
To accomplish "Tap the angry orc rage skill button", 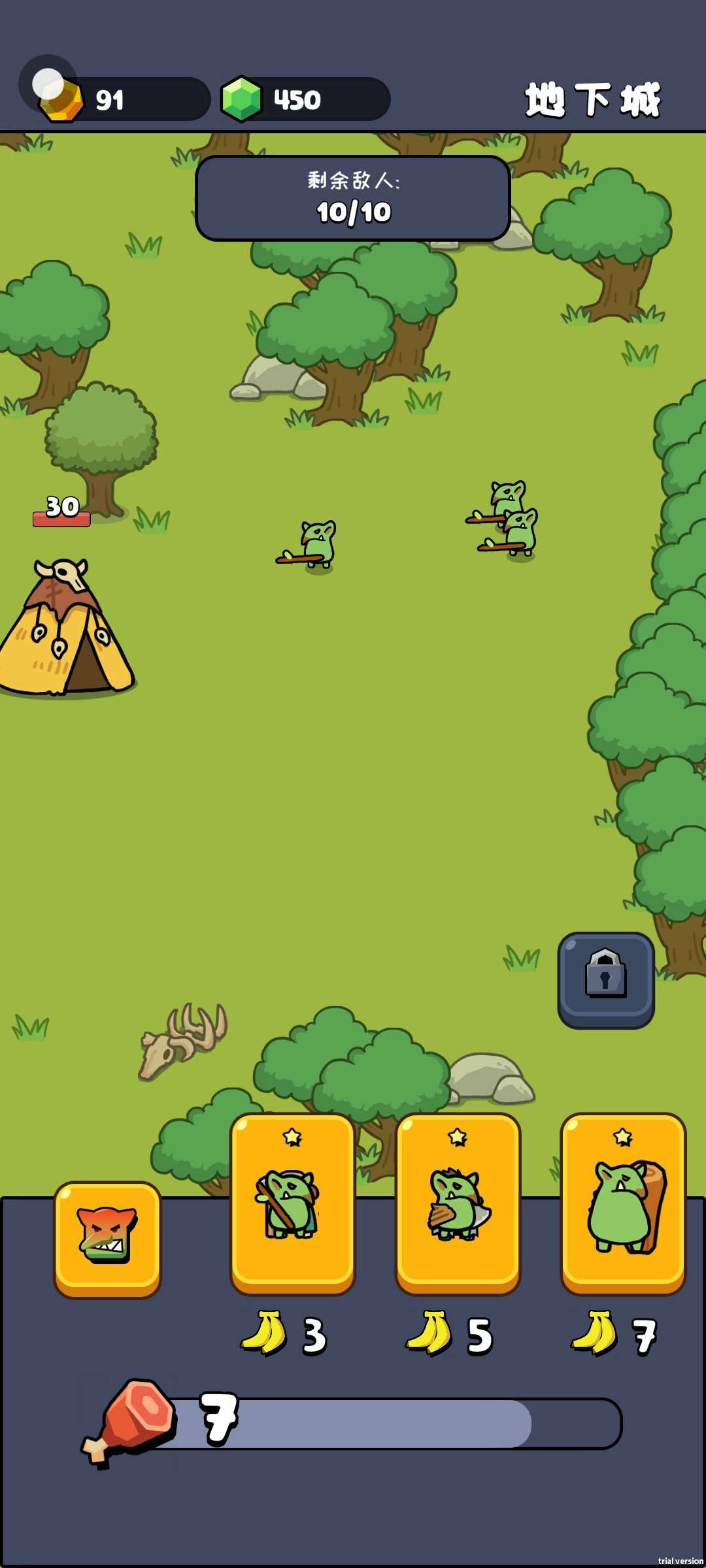I will pyautogui.click(x=107, y=1238).
